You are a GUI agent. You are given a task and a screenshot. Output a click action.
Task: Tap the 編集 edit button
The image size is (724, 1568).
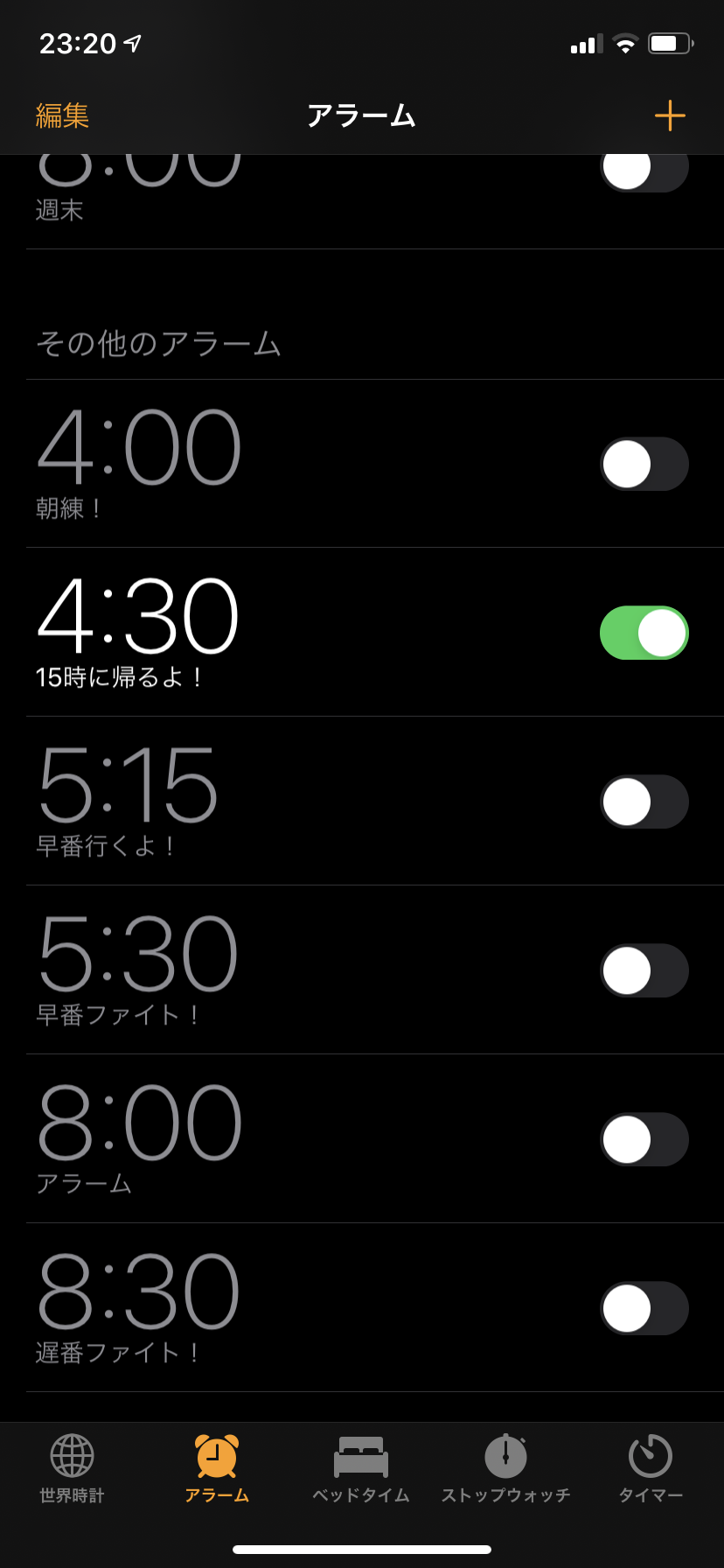coord(62,115)
